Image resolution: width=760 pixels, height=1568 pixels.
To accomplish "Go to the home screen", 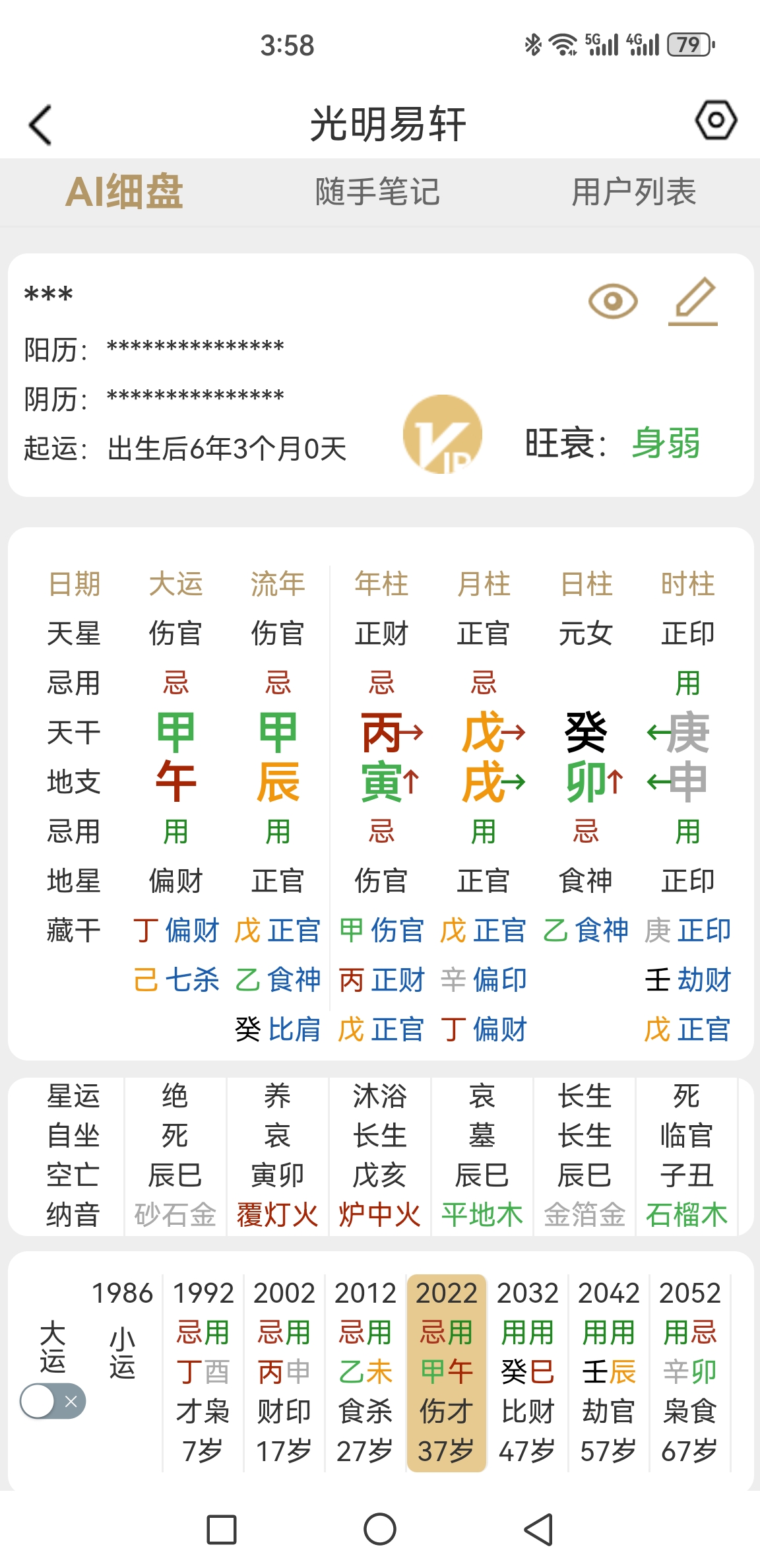I will [x=380, y=1530].
